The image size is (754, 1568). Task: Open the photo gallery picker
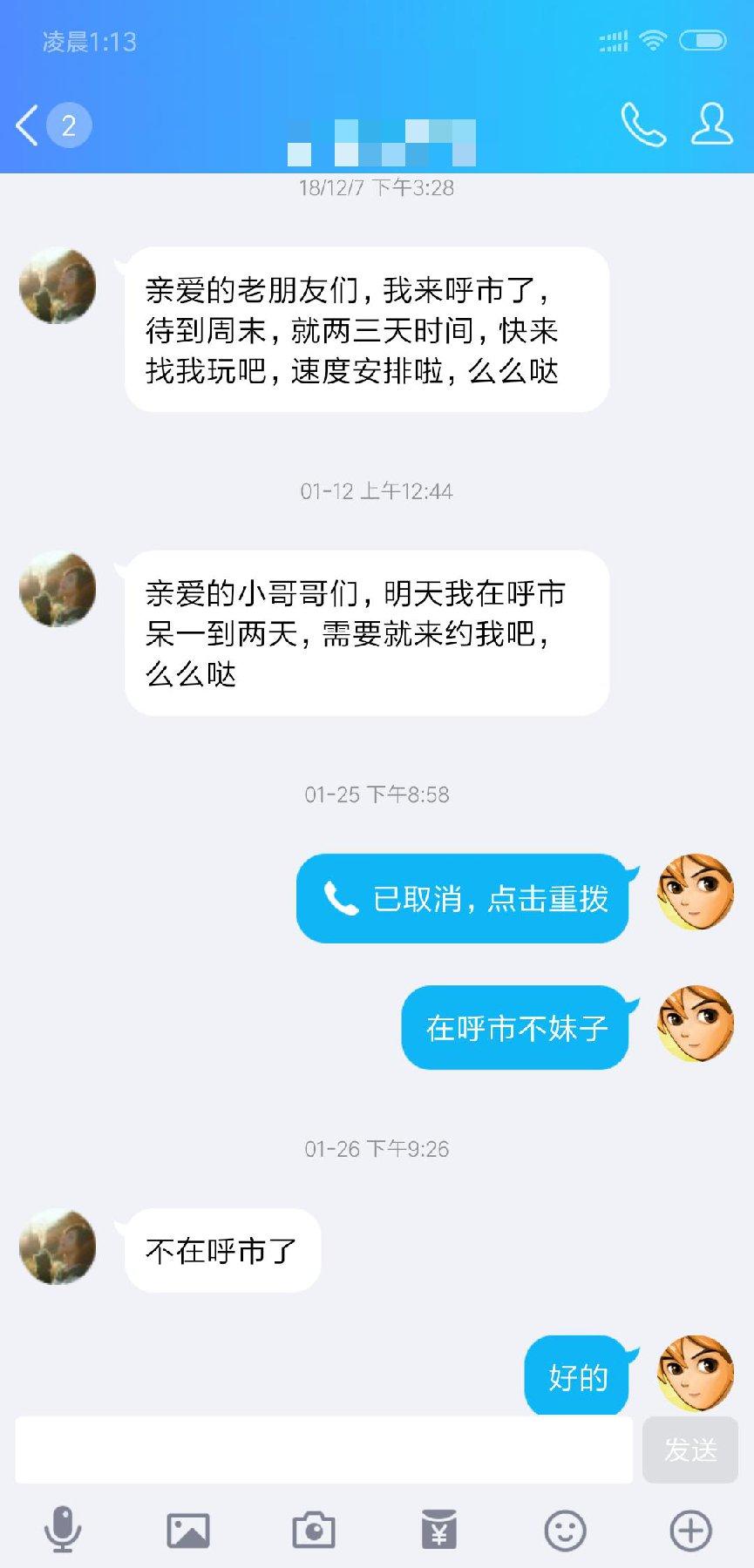click(188, 1530)
